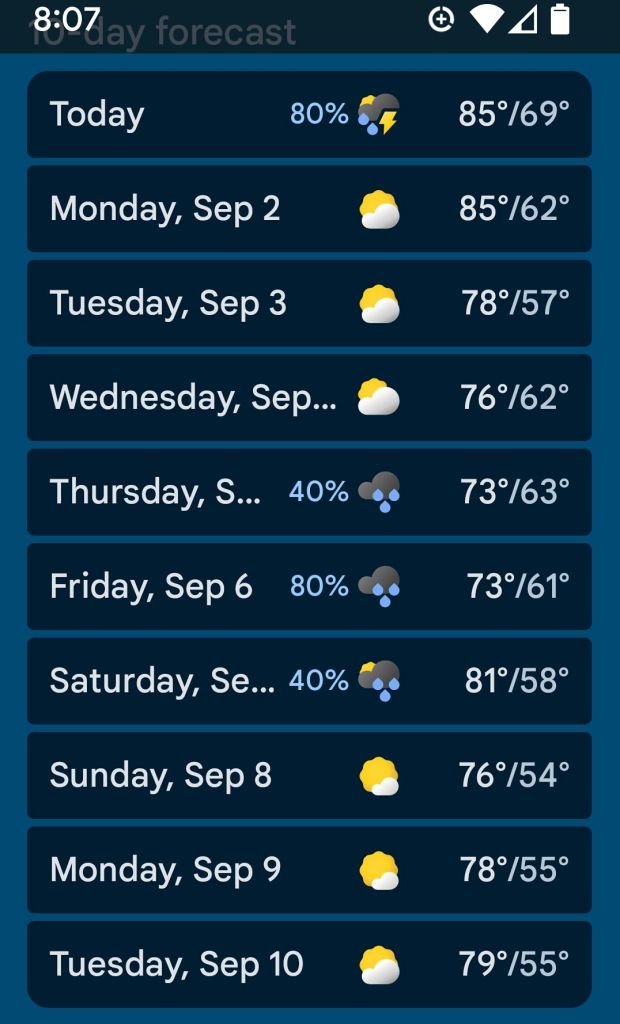This screenshot has width=620, height=1024.
Task: View Thursday's 40% rain forecast
Action: click(x=309, y=492)
